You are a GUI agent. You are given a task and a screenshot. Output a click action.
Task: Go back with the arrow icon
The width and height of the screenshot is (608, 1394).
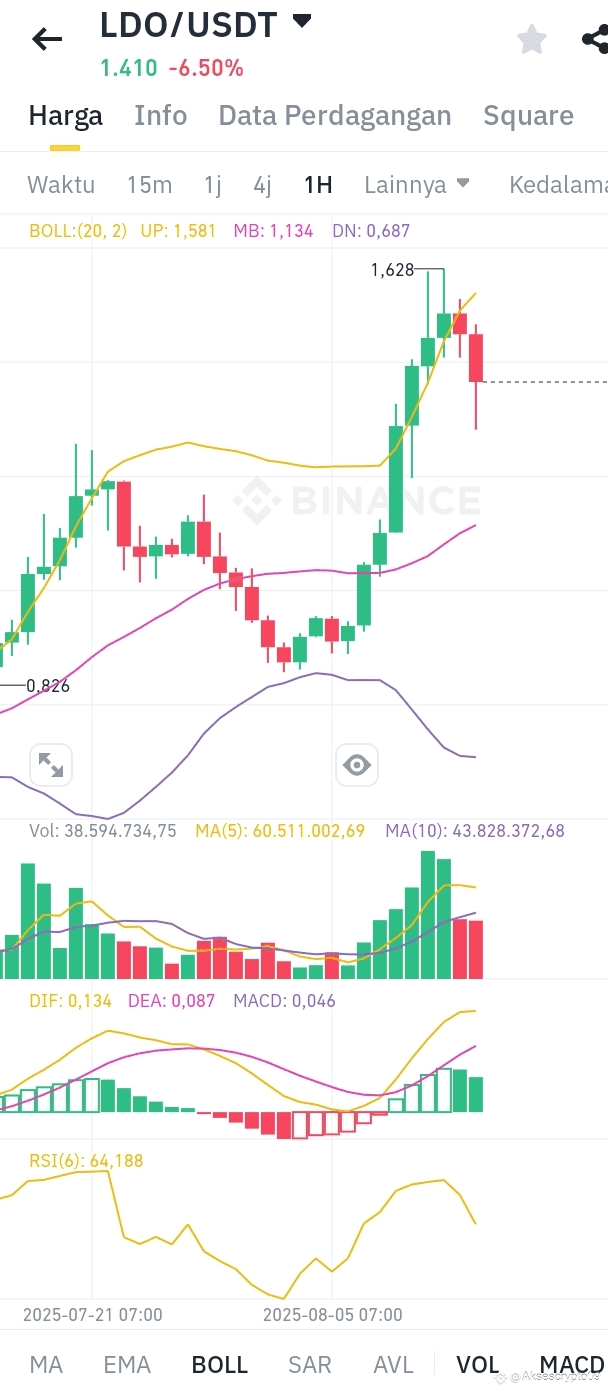point(47,40)
